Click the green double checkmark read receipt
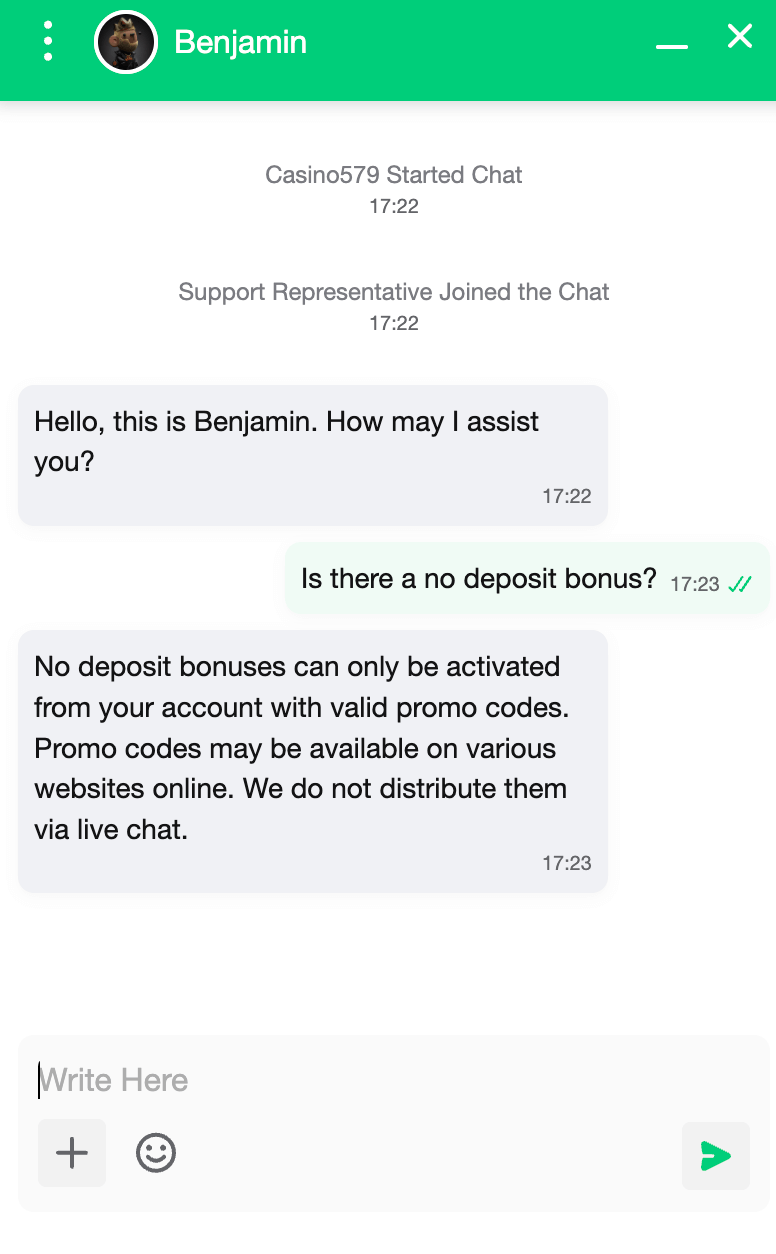 point(740,584)
